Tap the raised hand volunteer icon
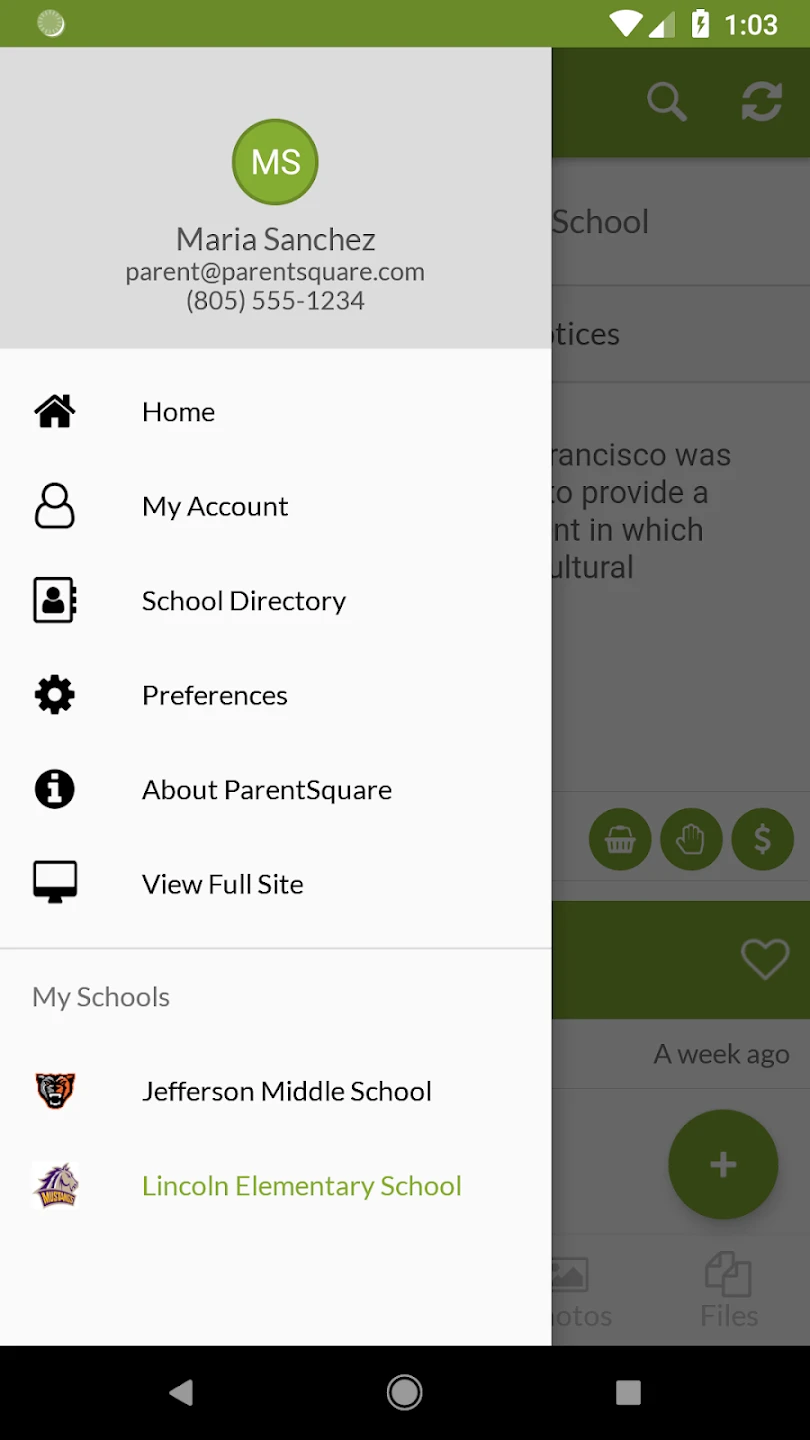810x1440 pixels. (691, 839)
